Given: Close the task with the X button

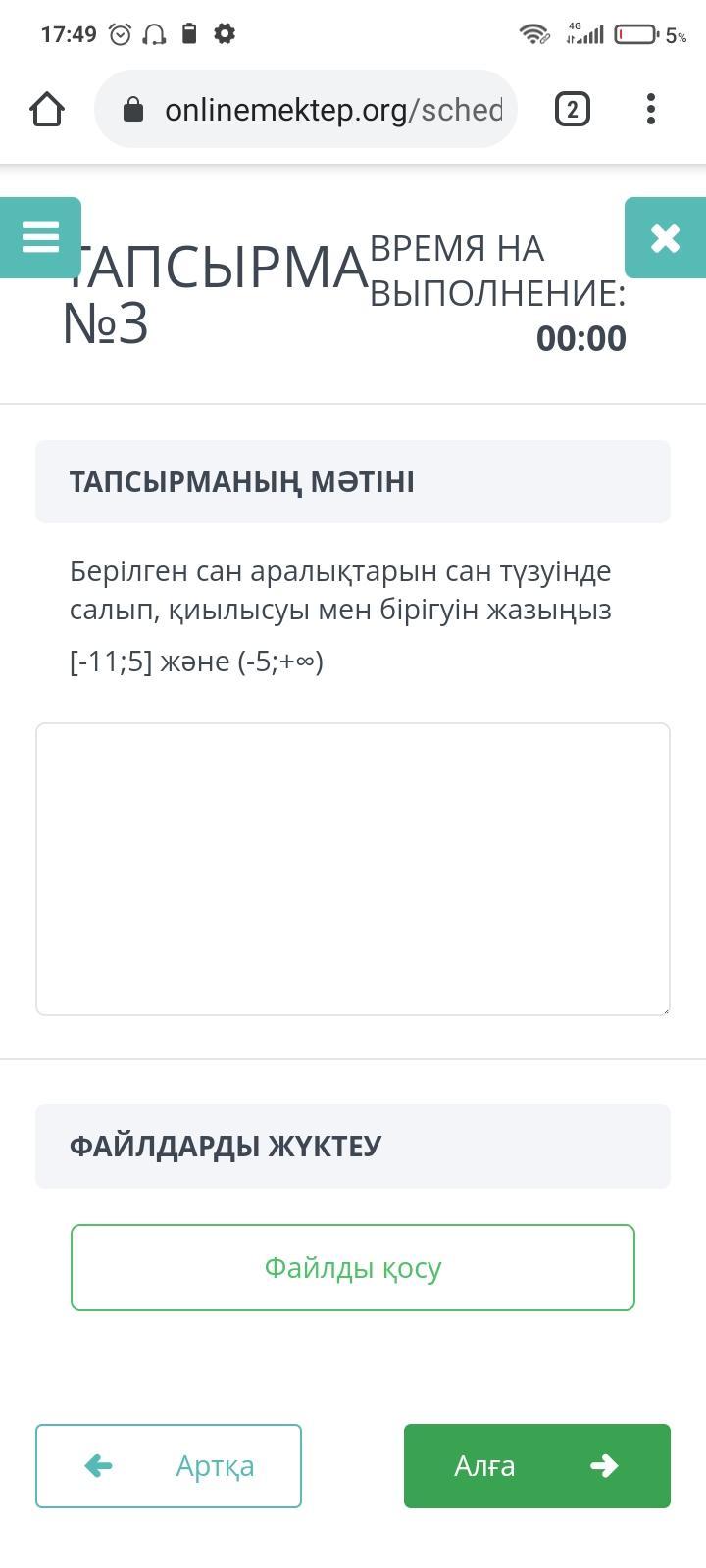Looking at the screenshot, I should point(665,237).
